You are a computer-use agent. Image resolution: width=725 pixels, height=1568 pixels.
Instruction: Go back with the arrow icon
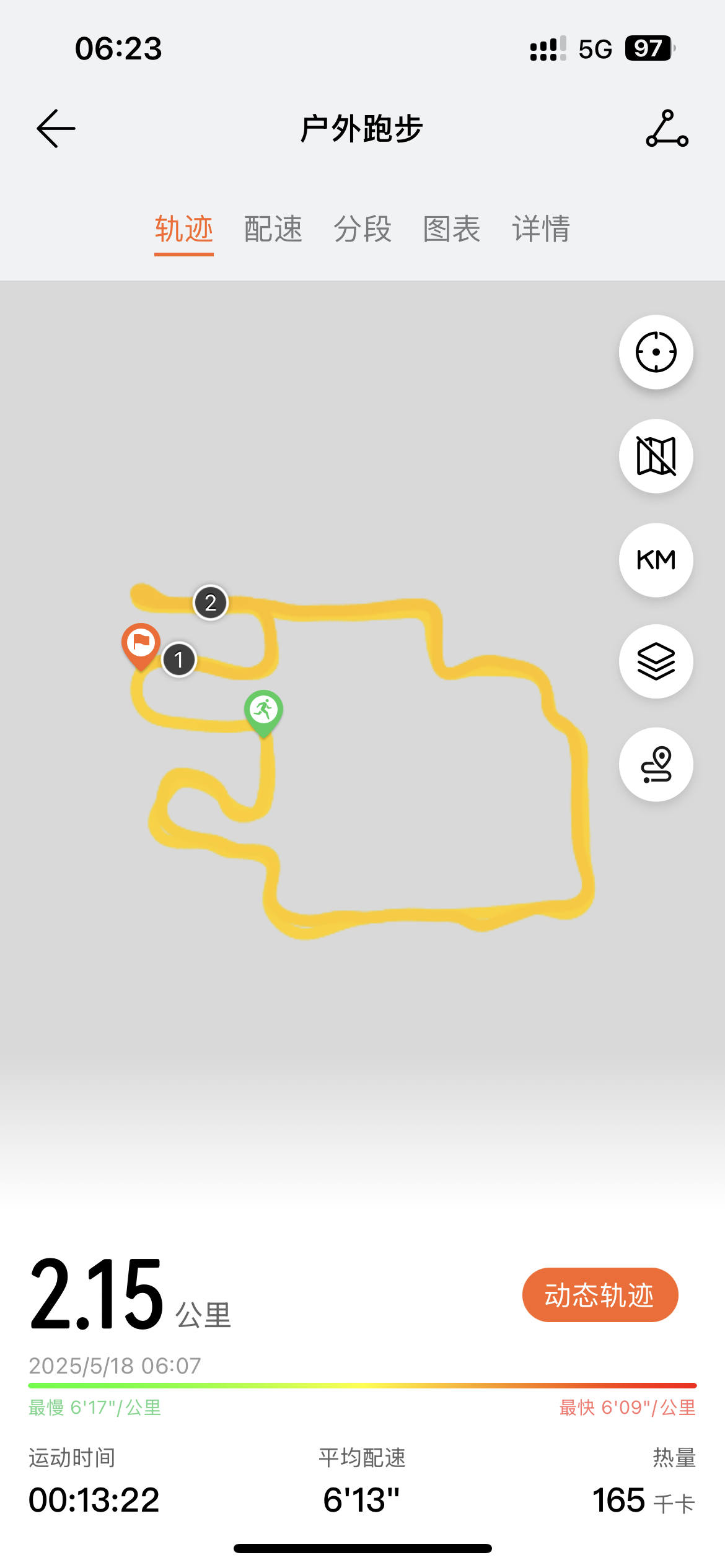(56, 129)
